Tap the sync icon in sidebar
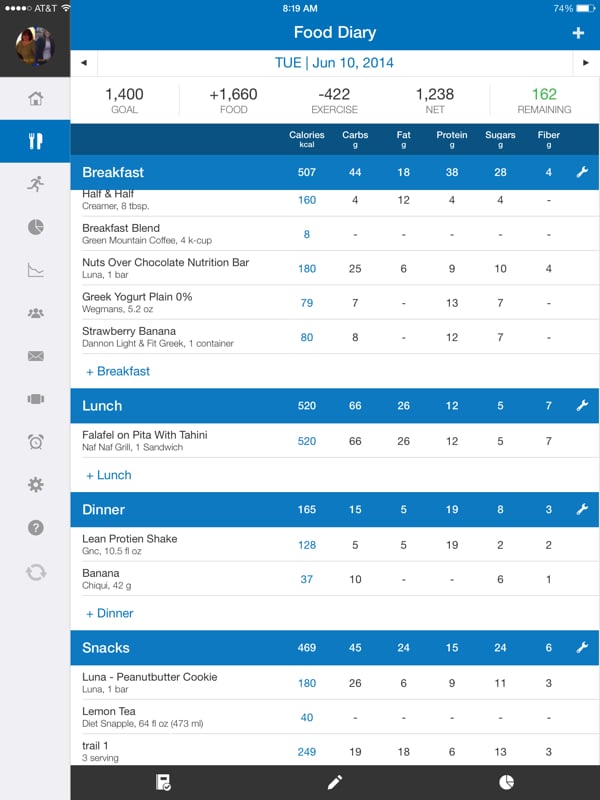 click(35, 572)
